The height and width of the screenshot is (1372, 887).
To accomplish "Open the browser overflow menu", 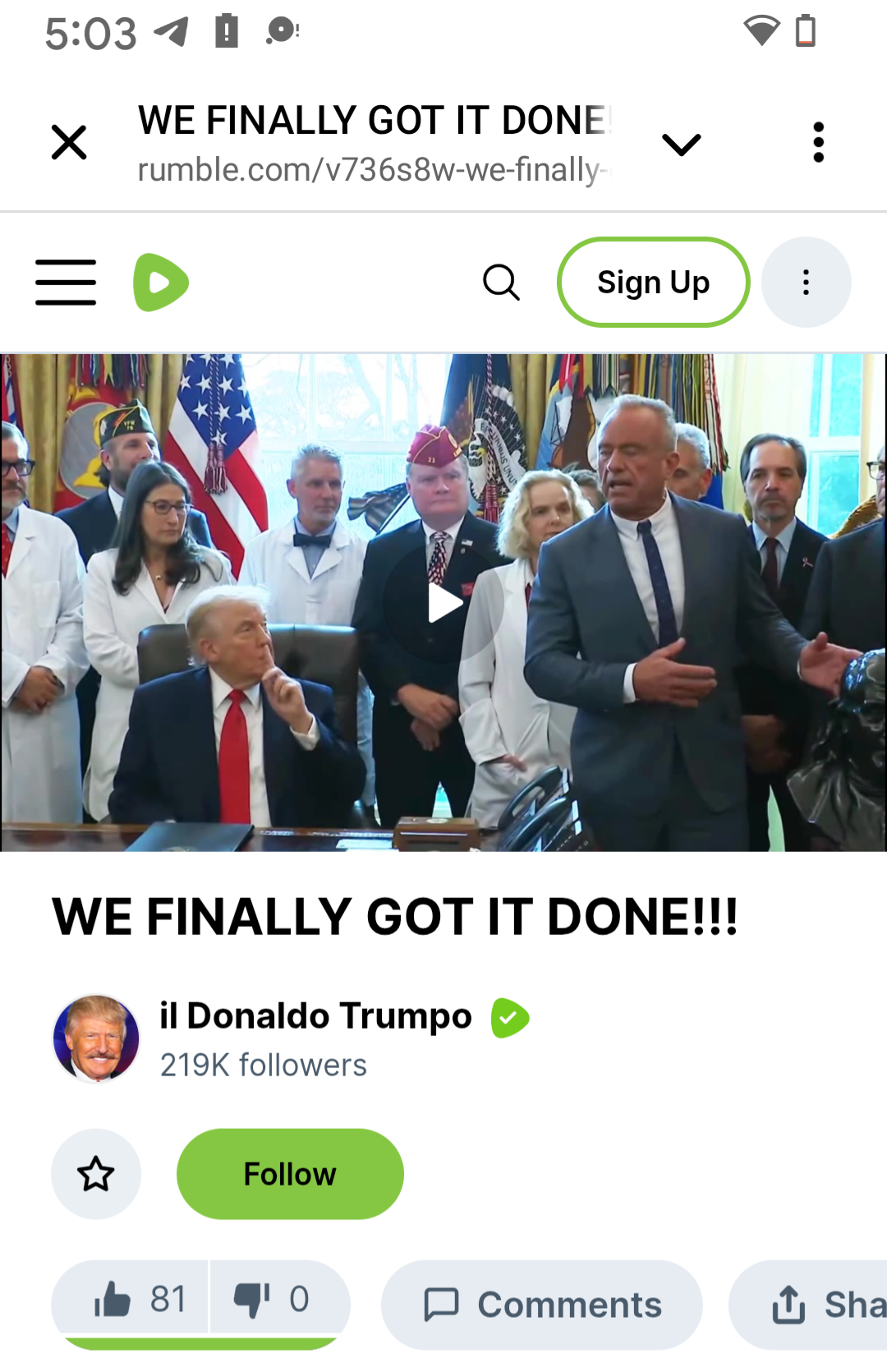I will (818, 142).
